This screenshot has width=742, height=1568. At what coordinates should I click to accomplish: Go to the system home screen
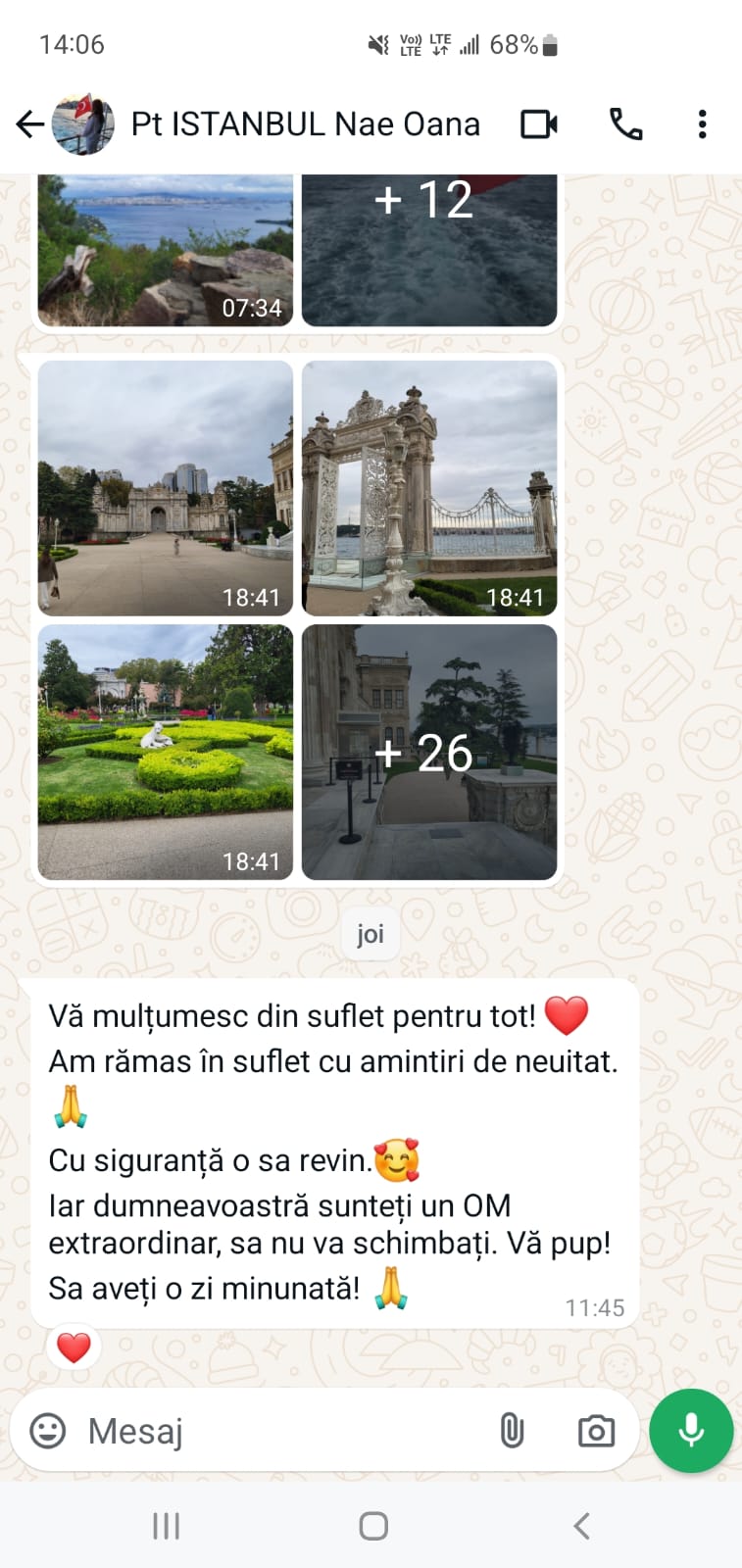click(373, 1526)
